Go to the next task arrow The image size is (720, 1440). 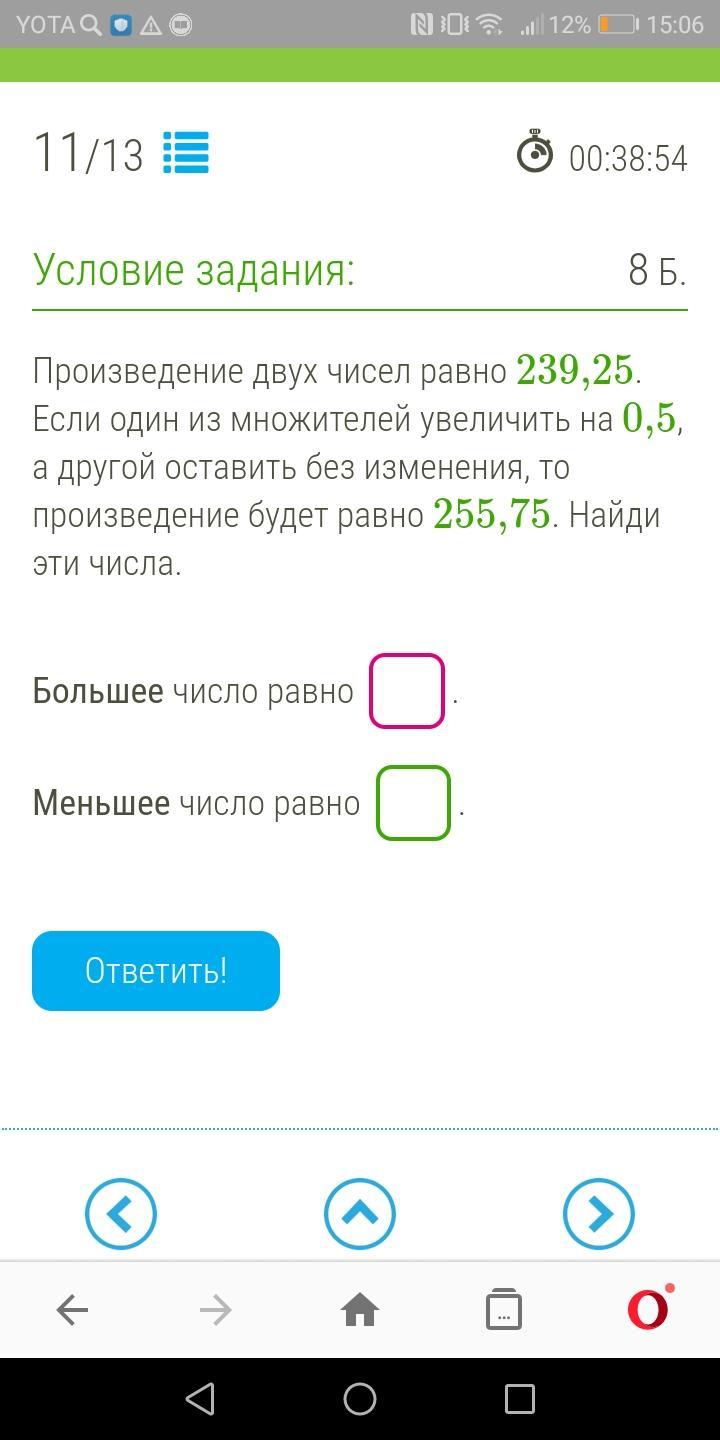(599, 1214)
